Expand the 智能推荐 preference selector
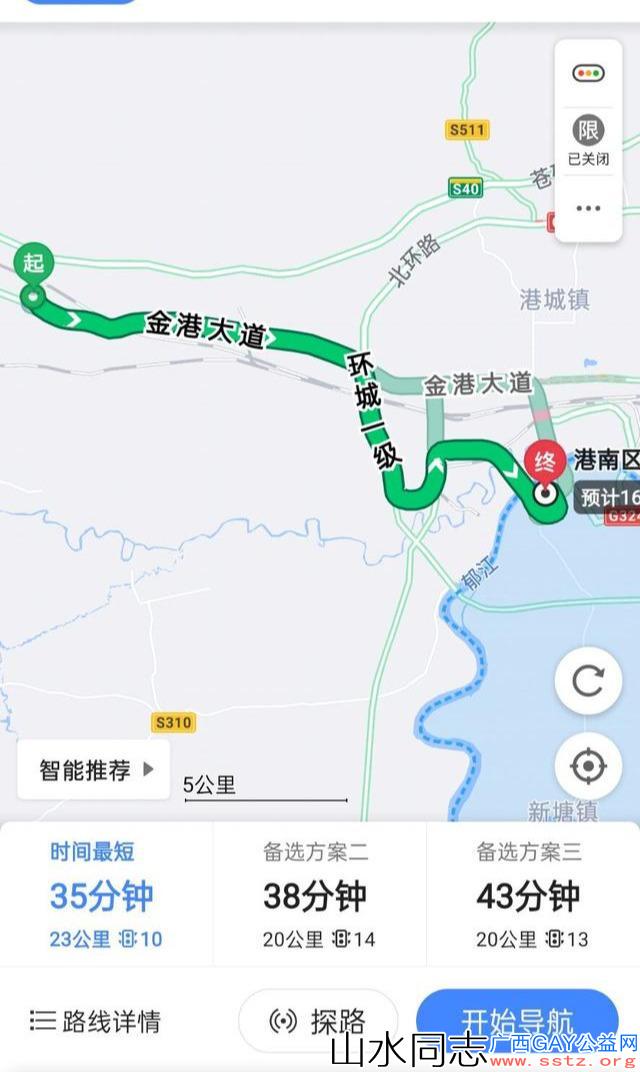The image size is (640, 1072). pos(94,770)
